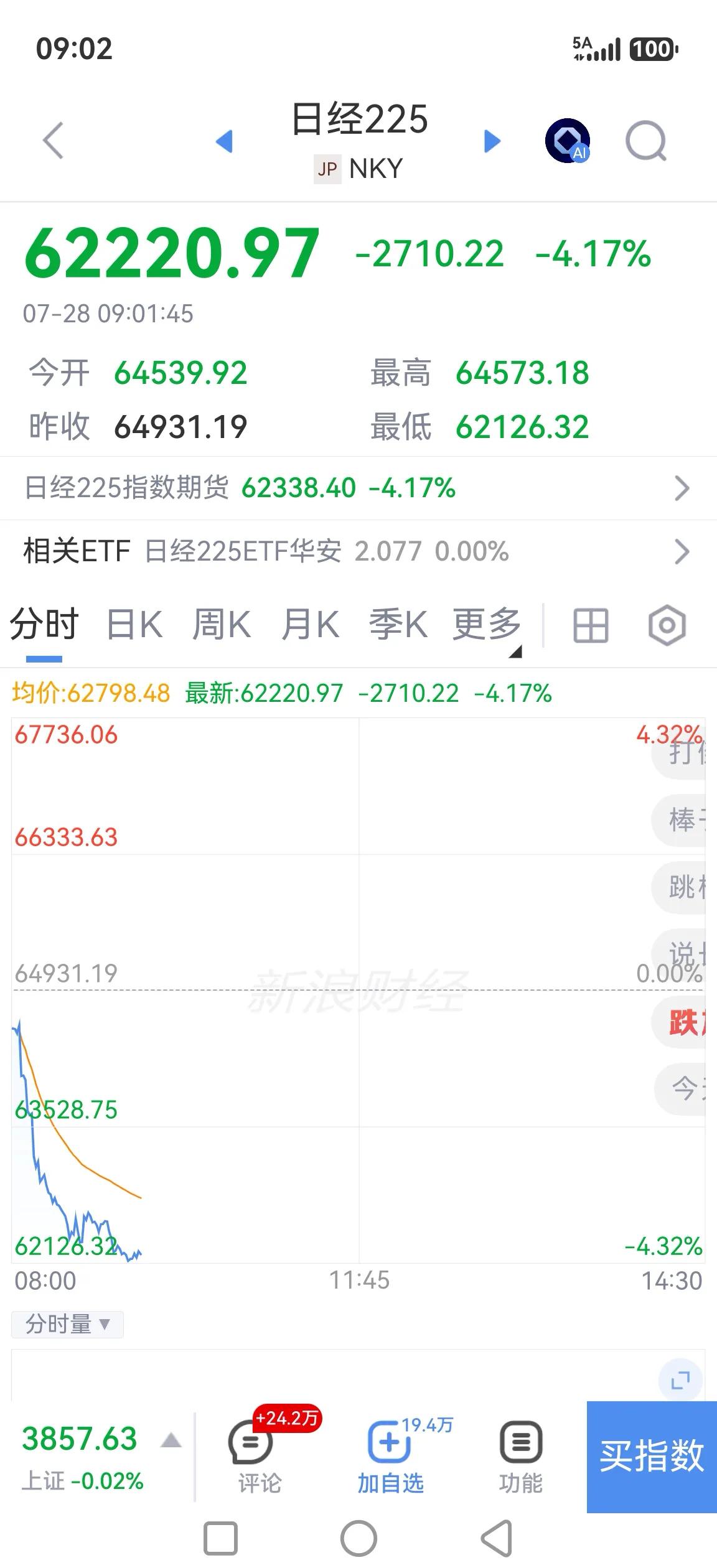The image size is (717, 1568).
Task: Switch to 季K chart tab
Action: point(398,624)
